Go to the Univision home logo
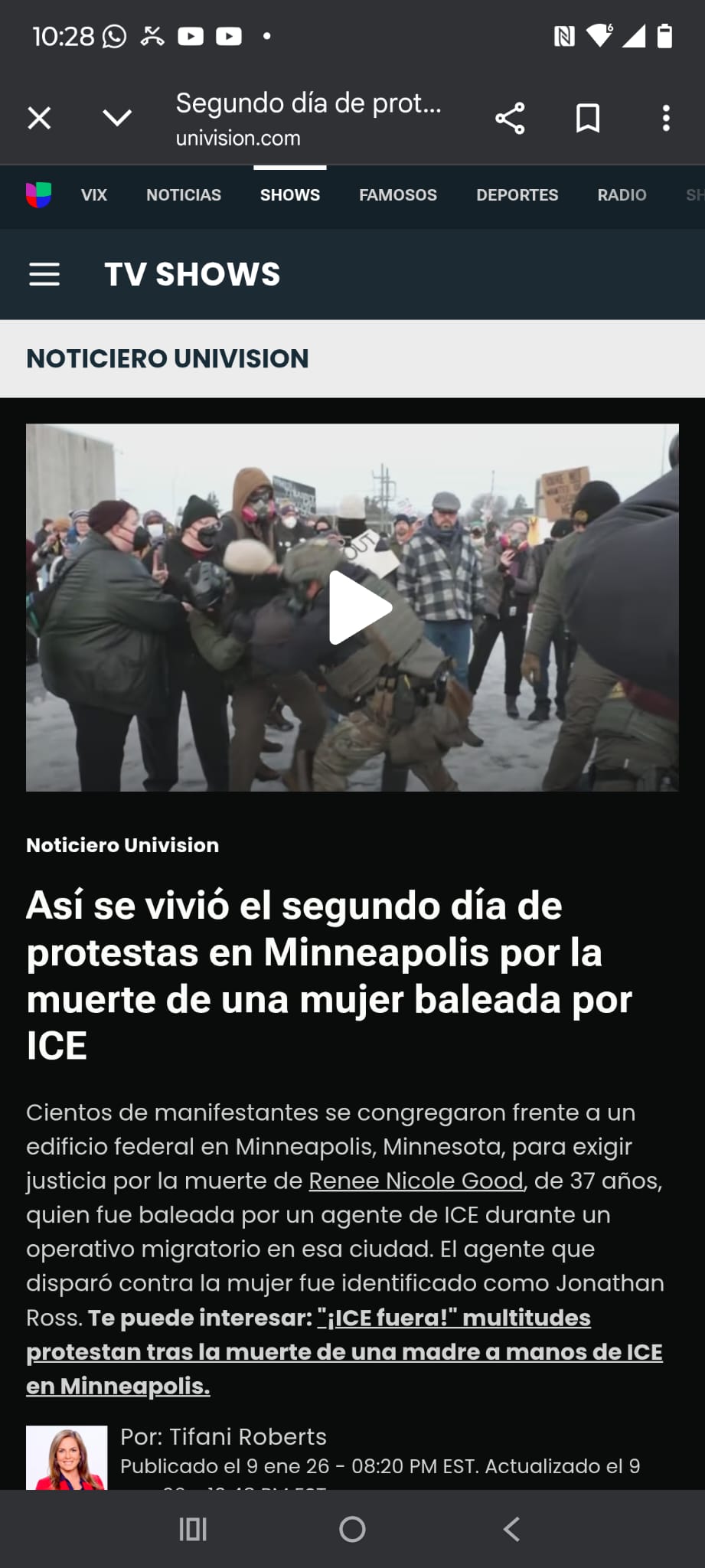 pyautogui.click(x=38, y=195)
